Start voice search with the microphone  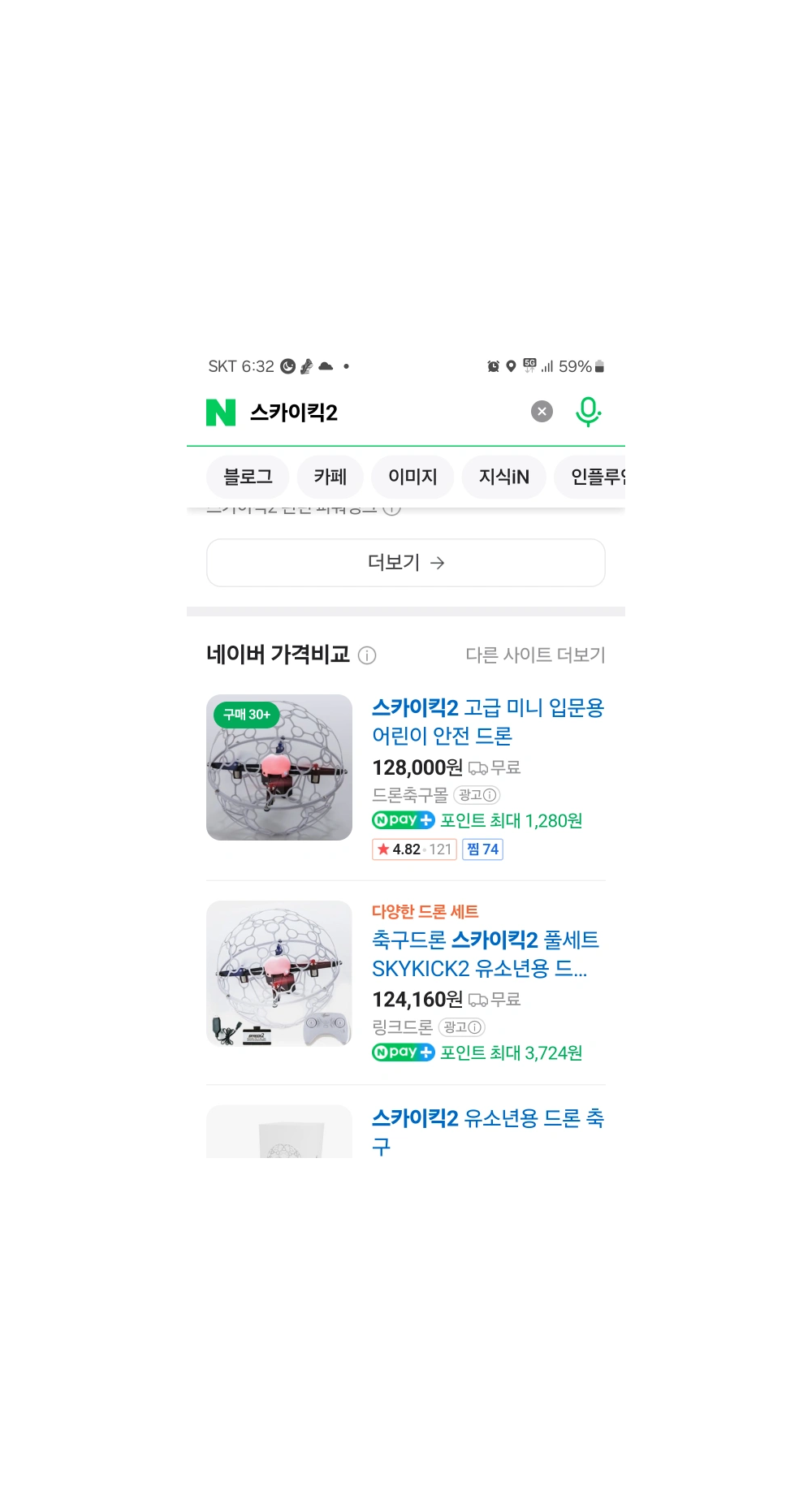588,412
